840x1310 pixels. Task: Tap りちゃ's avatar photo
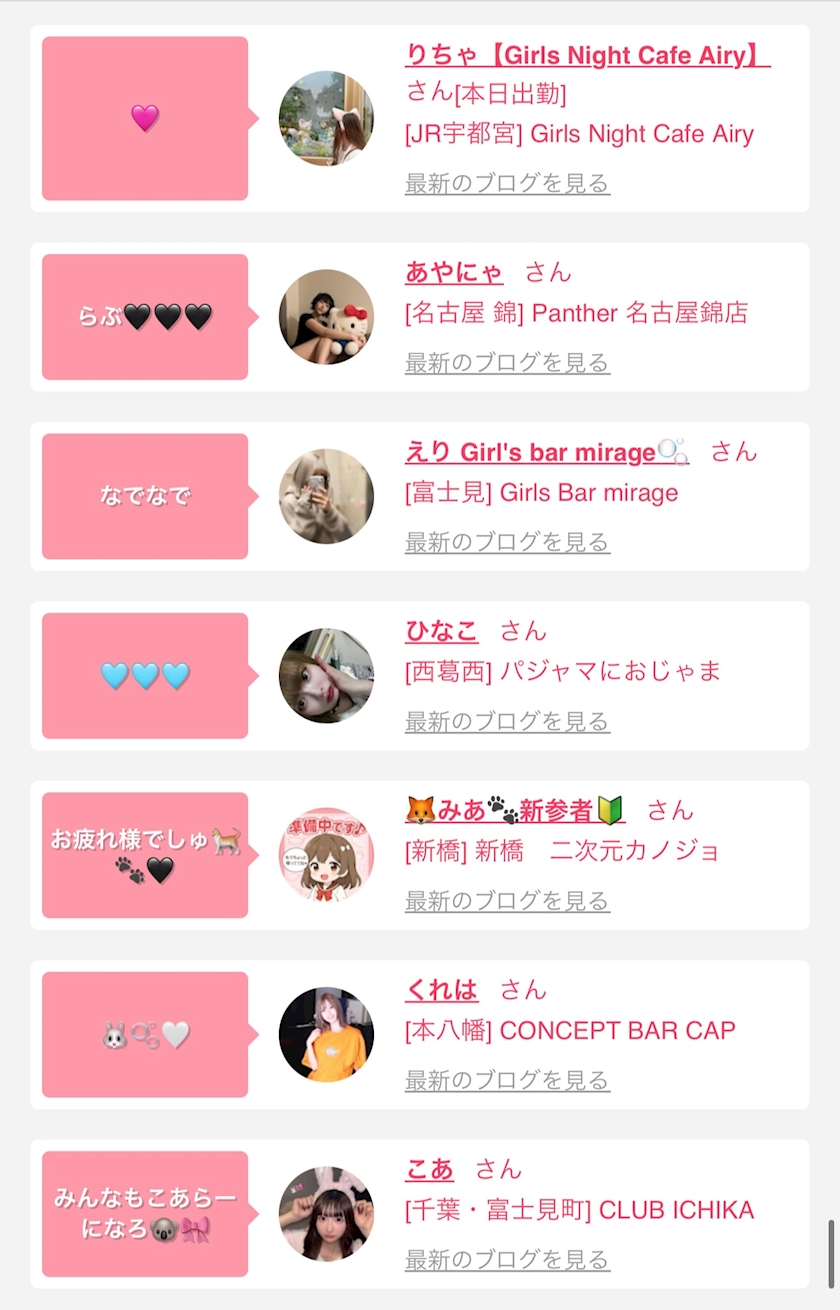pyautogui.click(x=326, y=118)
